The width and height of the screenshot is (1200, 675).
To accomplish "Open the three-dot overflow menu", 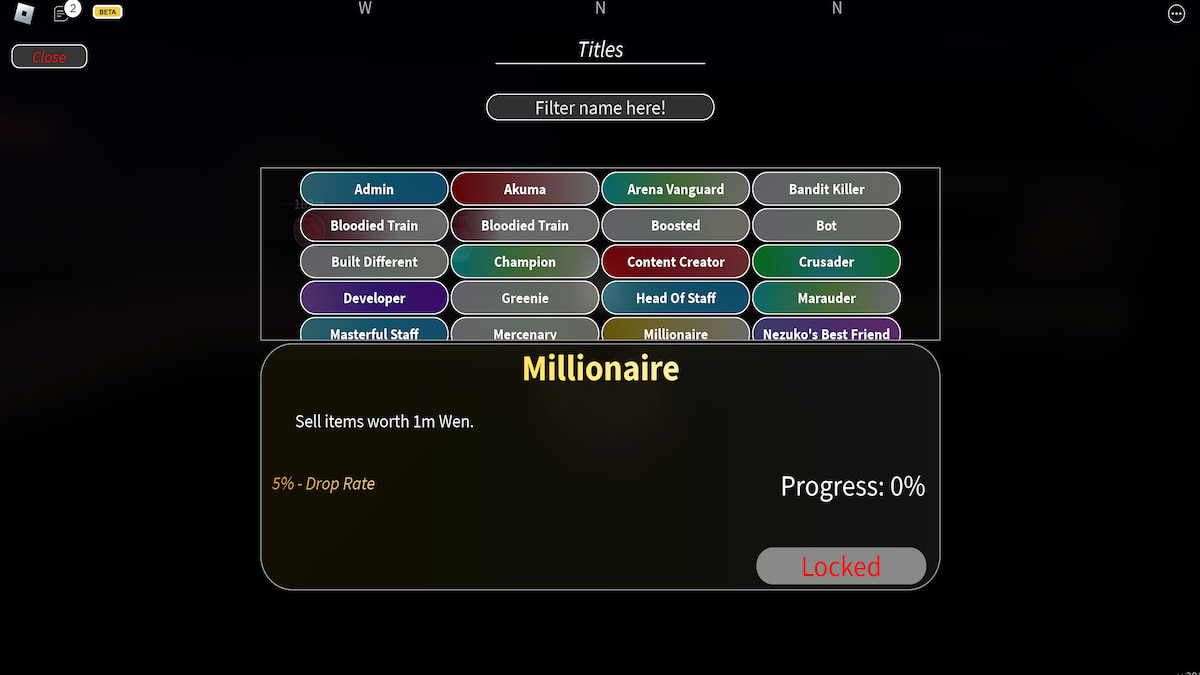I will tap(1176, 13).
